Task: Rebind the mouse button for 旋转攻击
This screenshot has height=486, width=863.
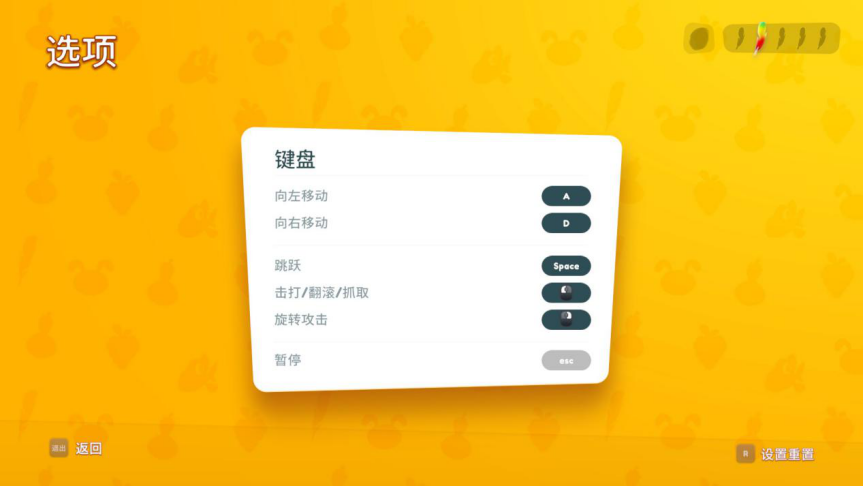Action: click(566, 320)
